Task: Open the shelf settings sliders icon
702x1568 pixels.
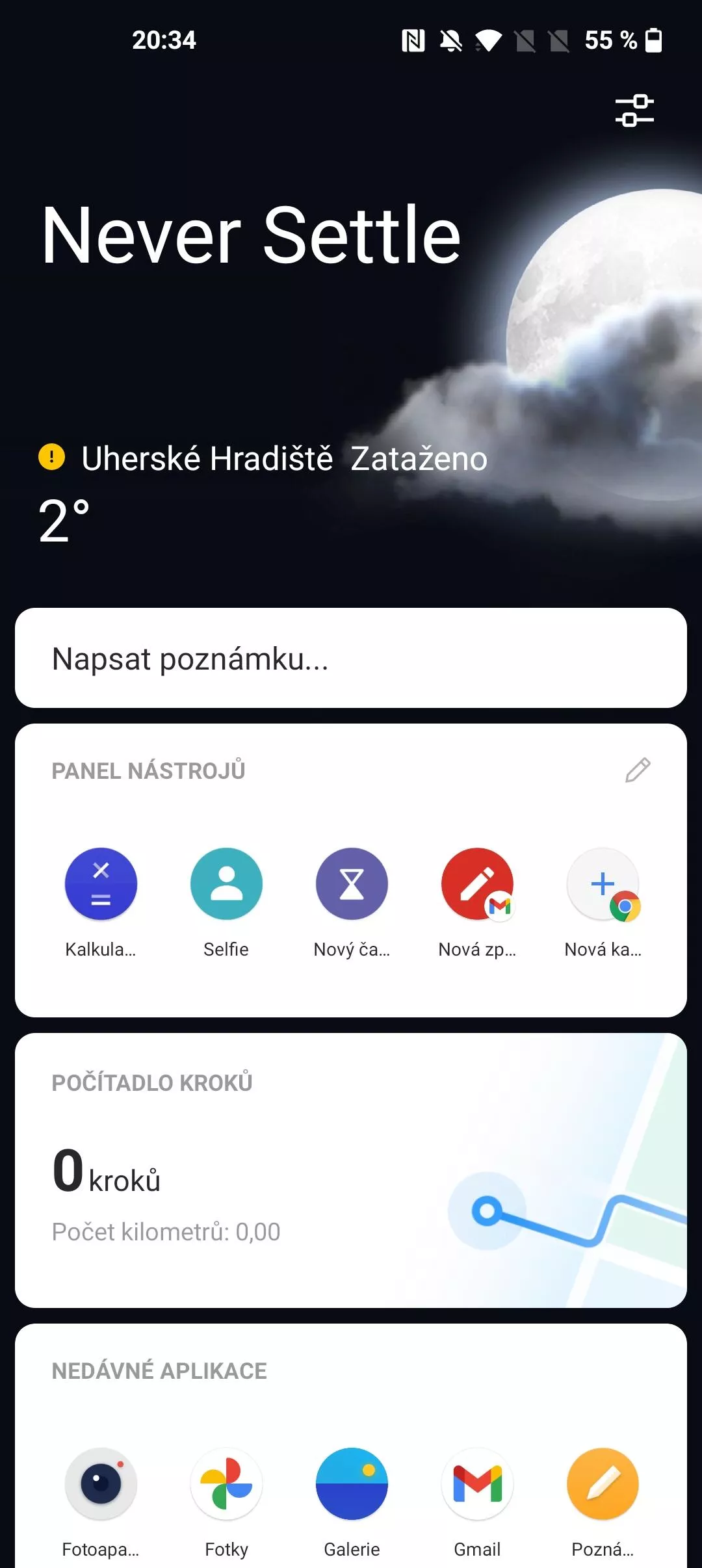Action: 634,111
